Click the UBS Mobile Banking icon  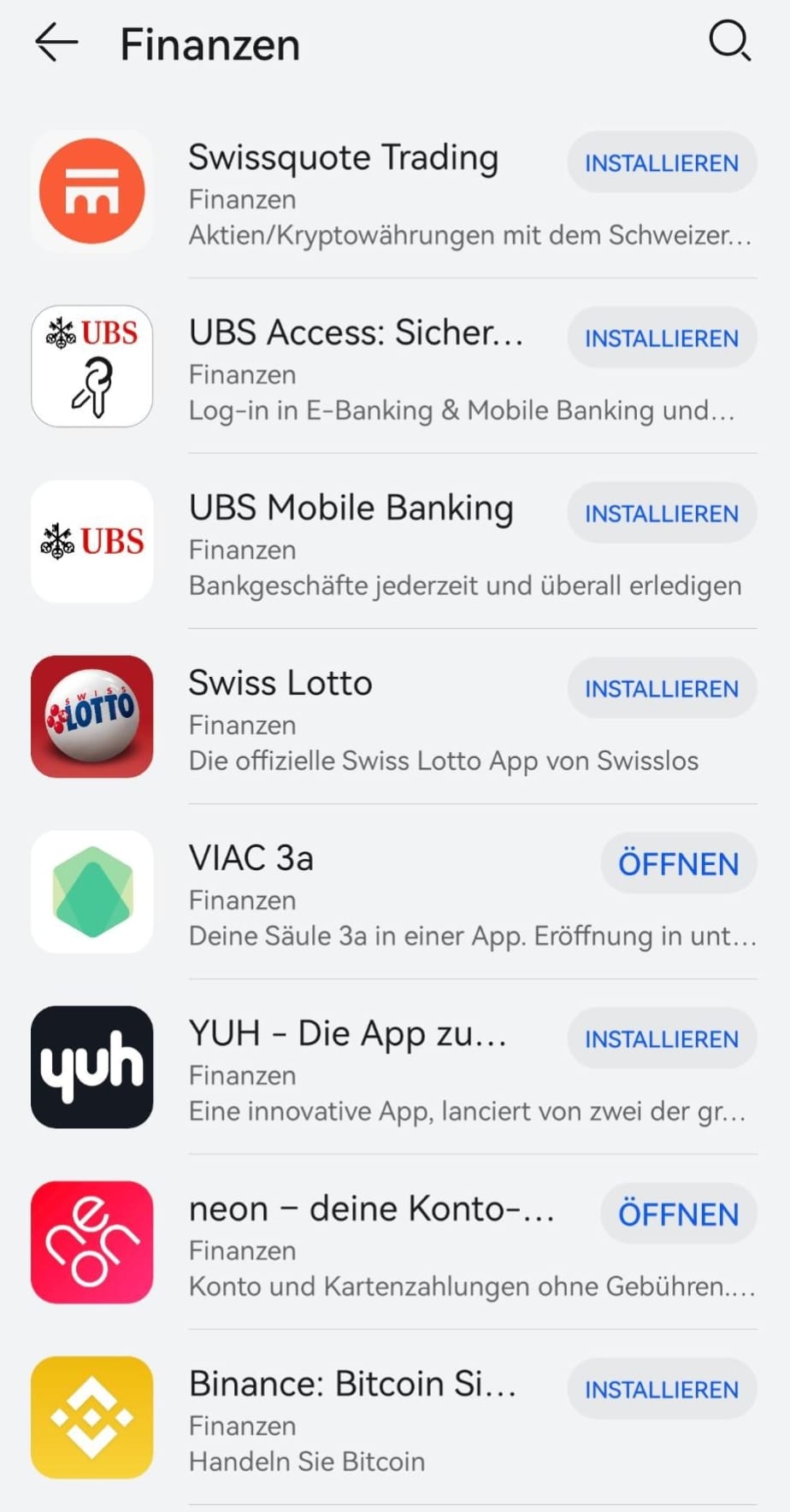[x=91, y=540]
